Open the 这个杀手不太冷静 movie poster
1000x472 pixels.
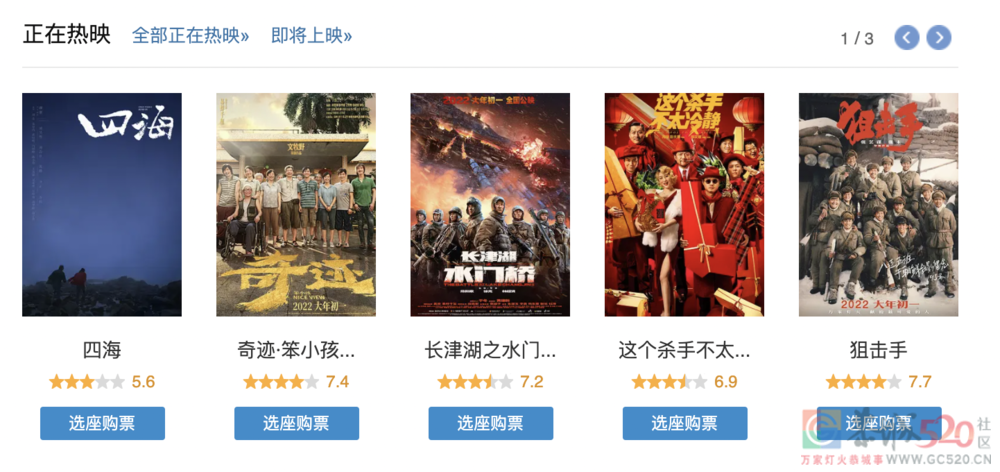(684, 205)
